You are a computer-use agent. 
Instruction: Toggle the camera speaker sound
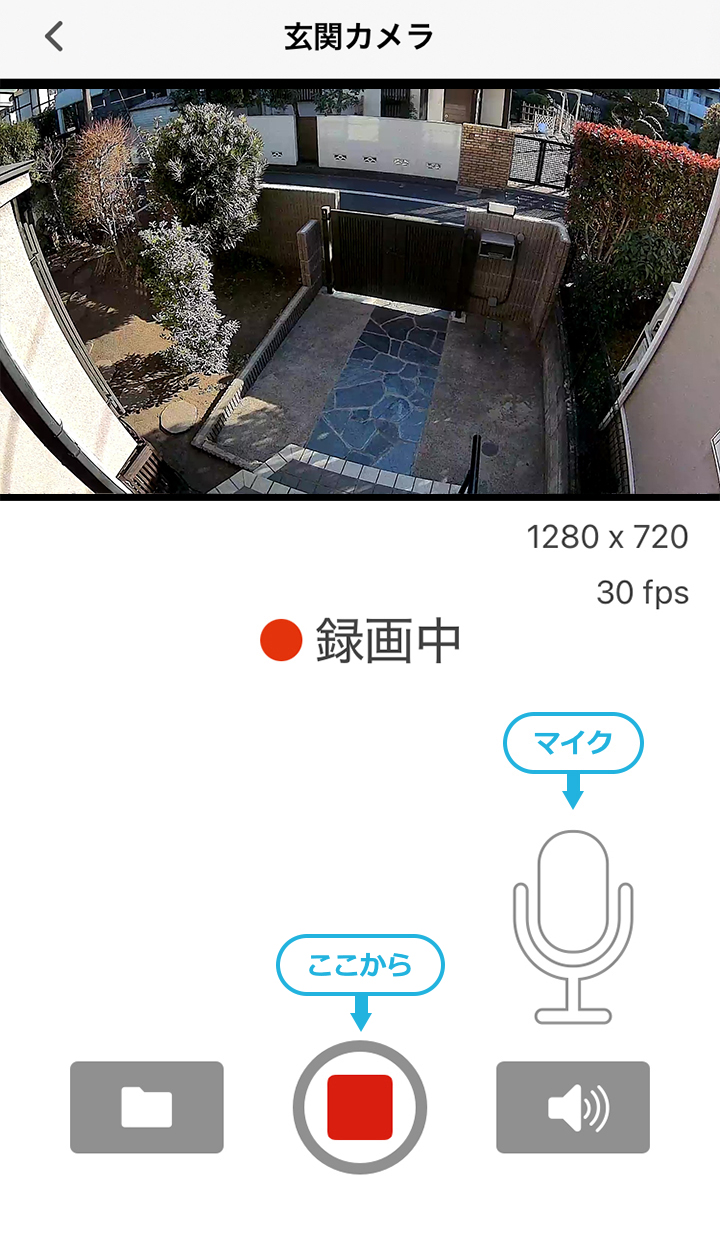[573, 1107]
